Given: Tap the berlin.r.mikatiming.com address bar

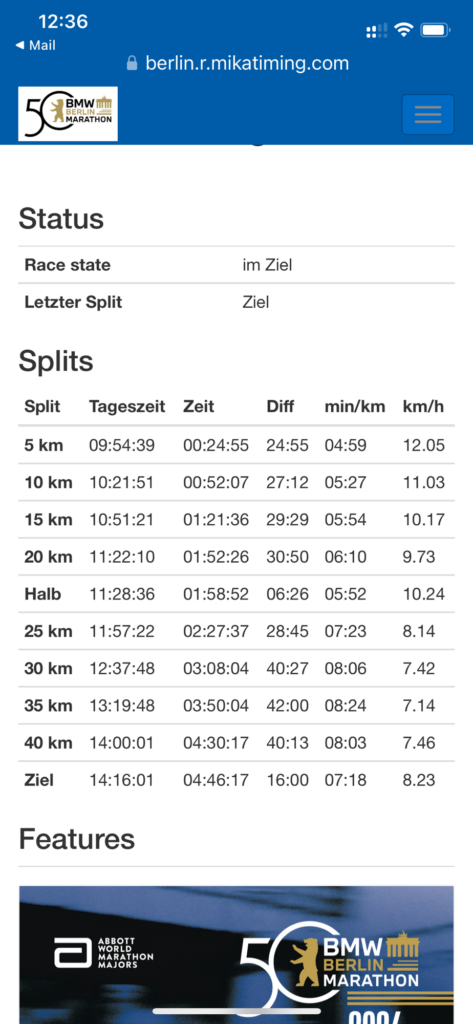Looking at the screenshot, I should tap(237, 63).
